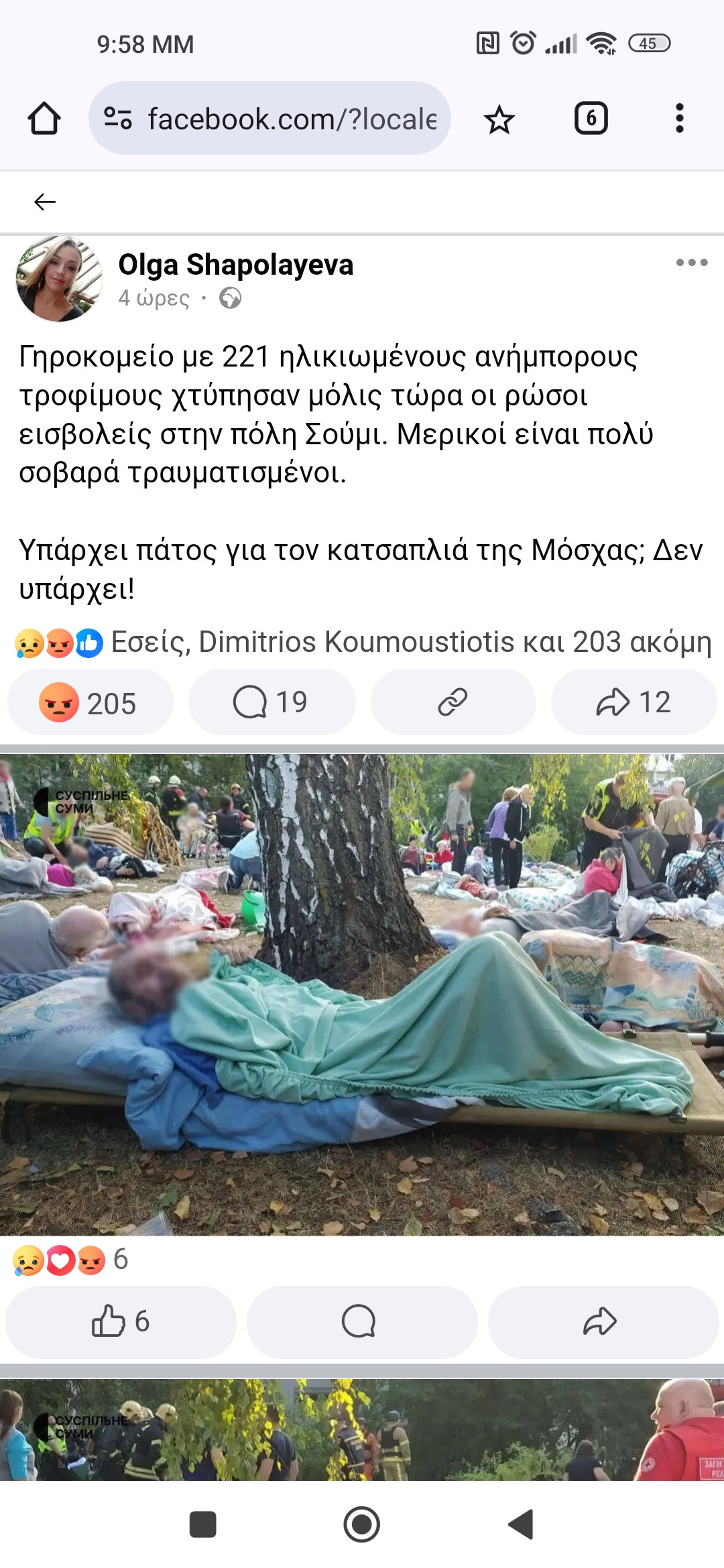Open the first photo of the post
The width and height of the screenshot is (724, 1568).
click(362, 992)
